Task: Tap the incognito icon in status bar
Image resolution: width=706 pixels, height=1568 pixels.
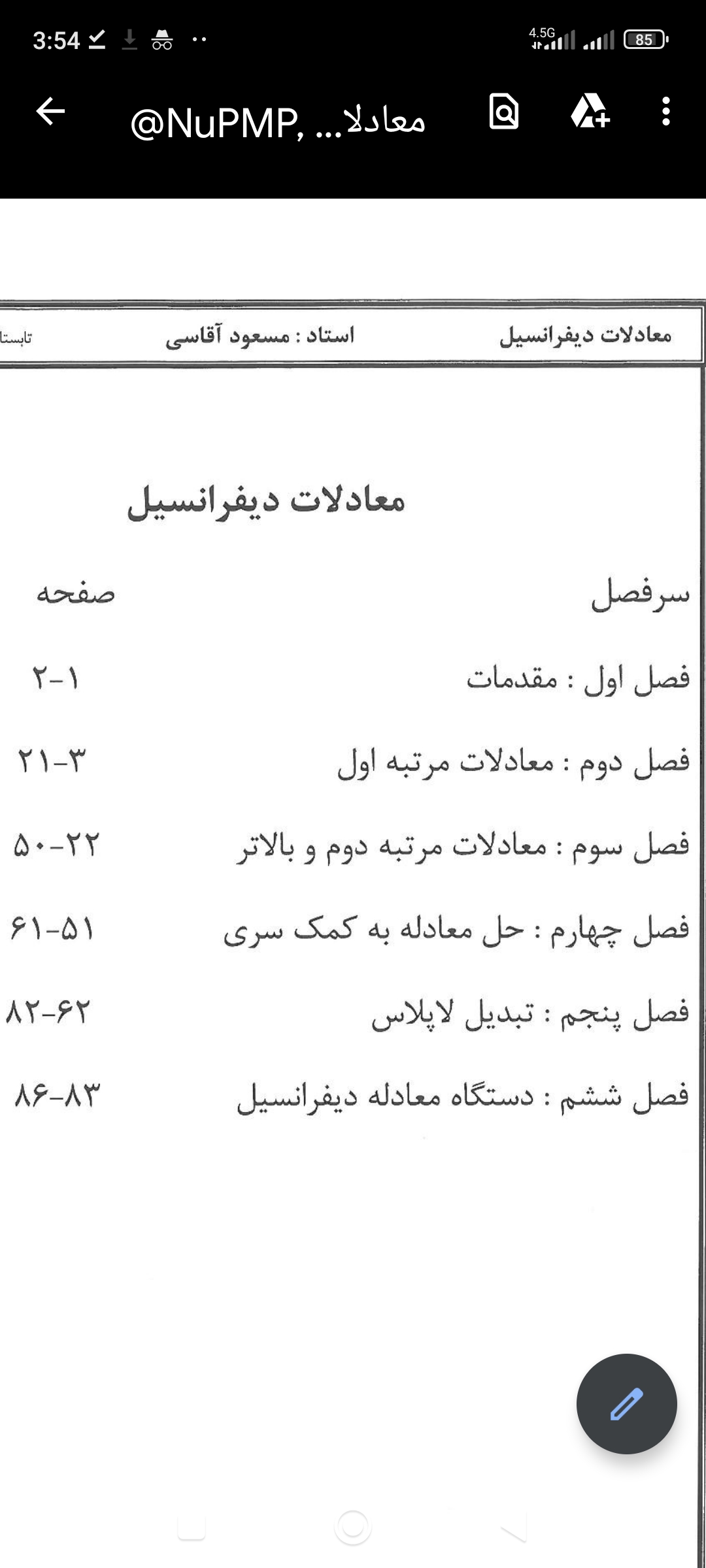Action: click(162, 39)
